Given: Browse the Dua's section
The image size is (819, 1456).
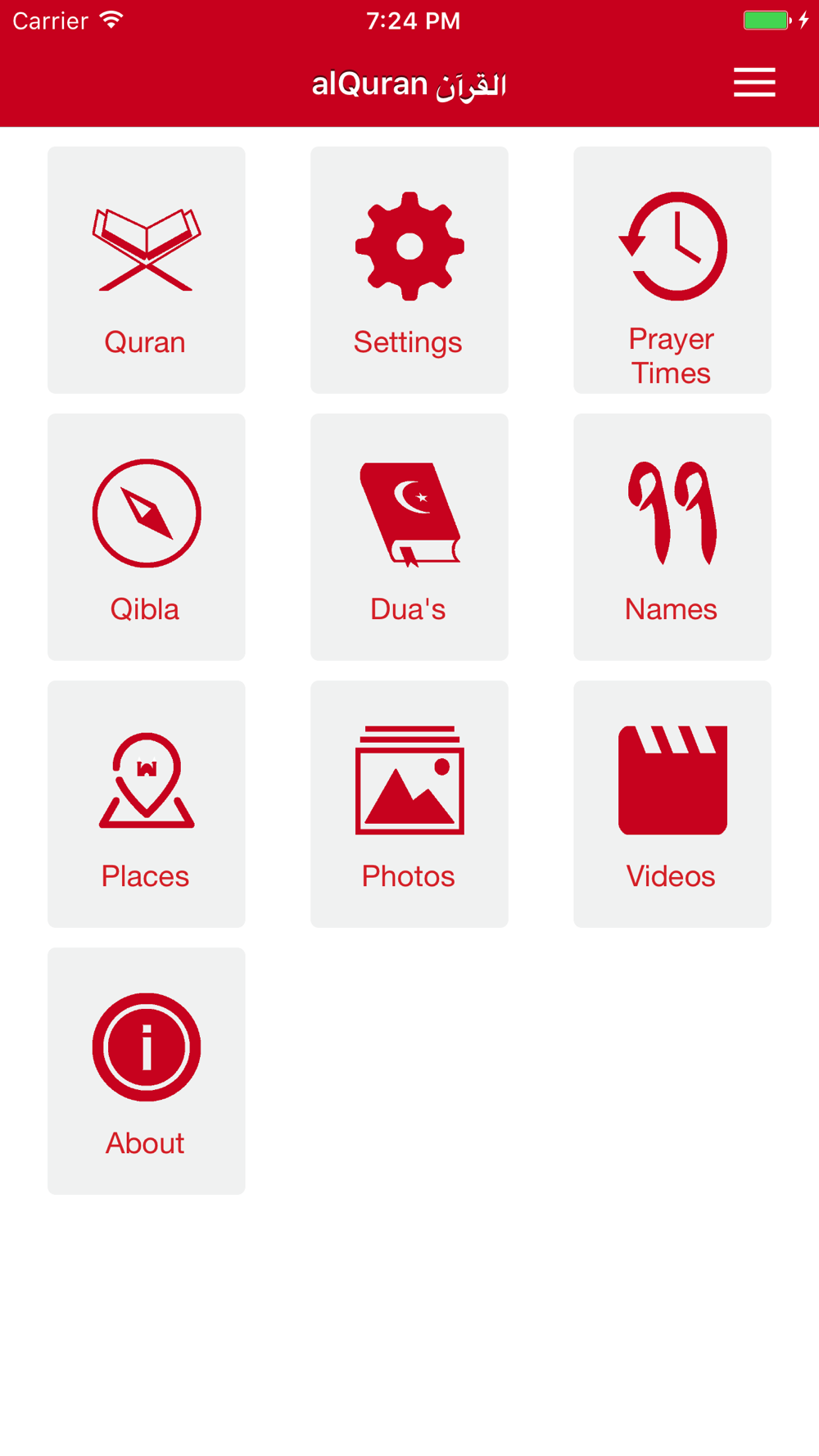Looking at the screenshot, I should click(x=409, y=537).
